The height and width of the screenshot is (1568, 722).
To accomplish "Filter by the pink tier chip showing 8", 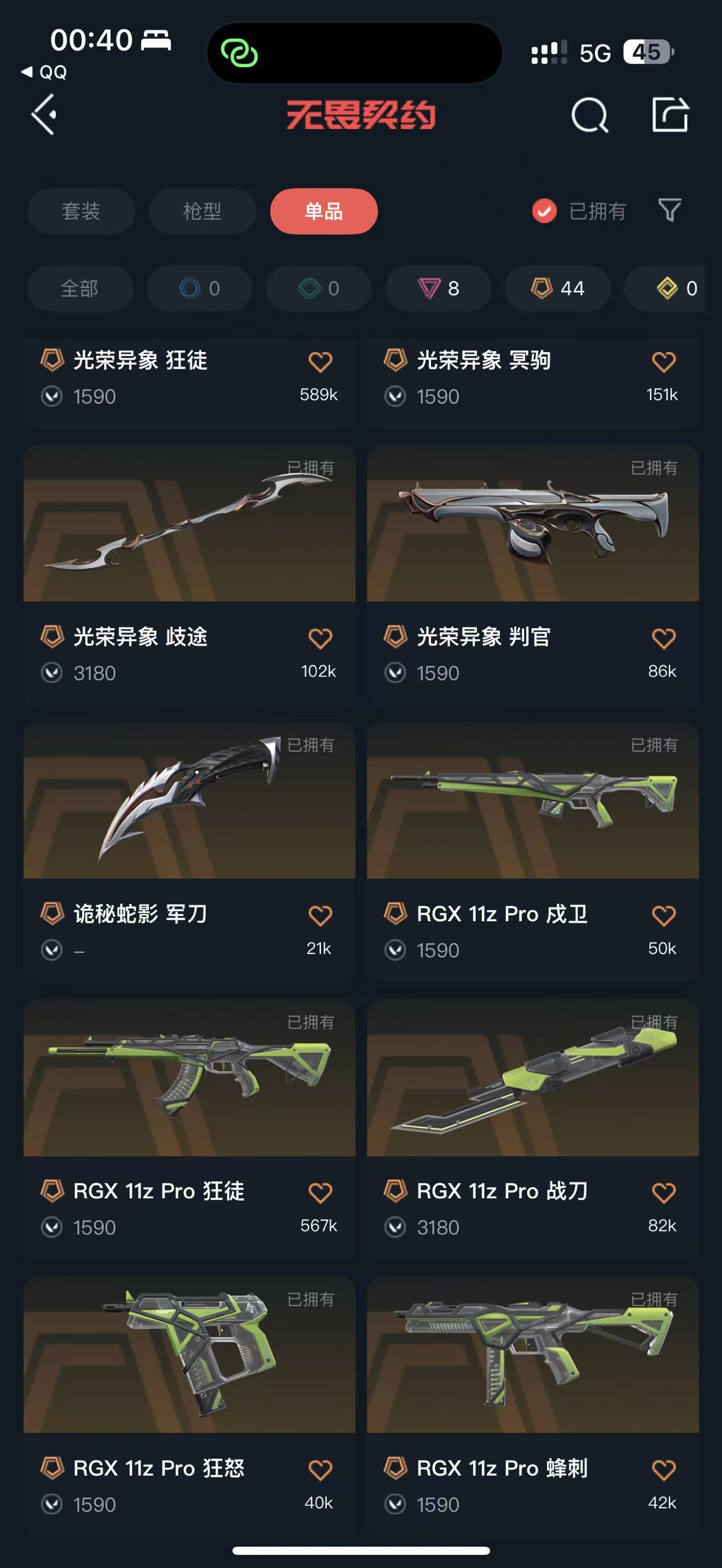I will [x=438, y=289].
